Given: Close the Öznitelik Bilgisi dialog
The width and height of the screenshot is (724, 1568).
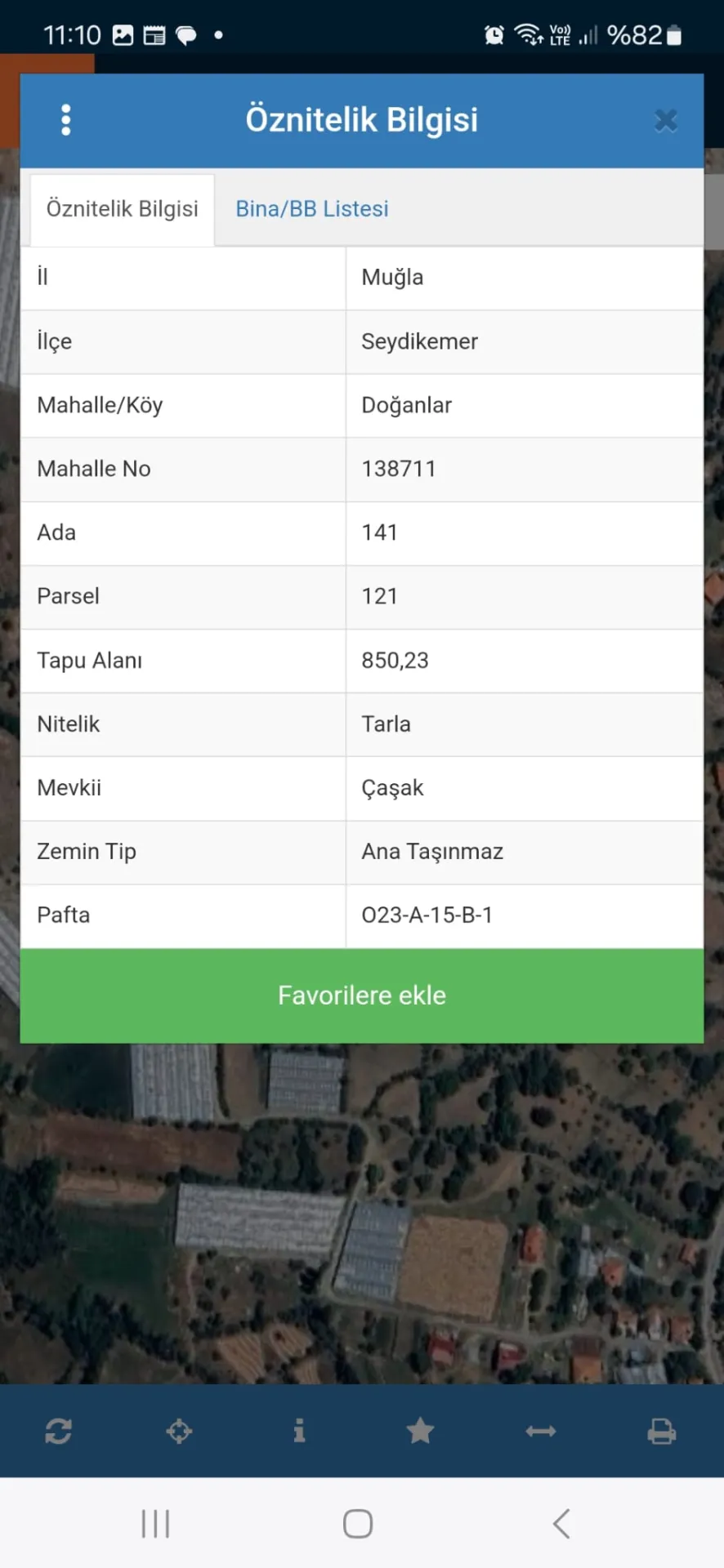Looking at the screenshot, I should pyautogui.click(x=666, y=121).
